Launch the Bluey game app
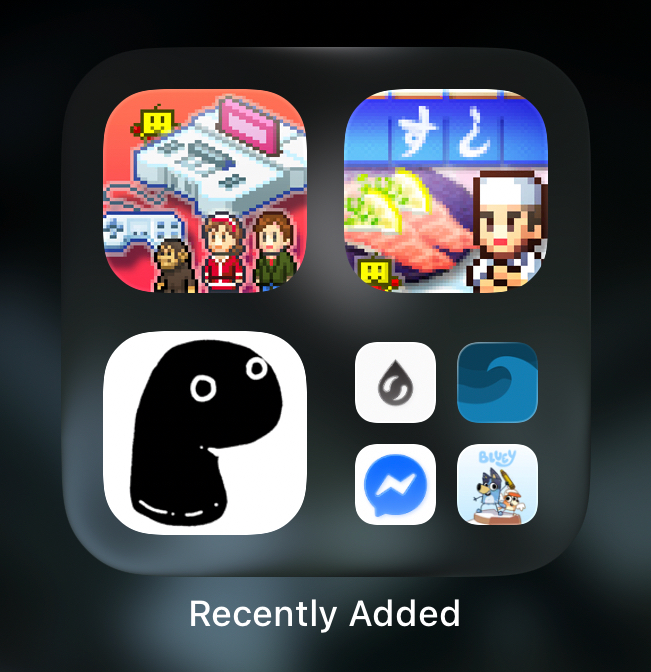Viewport: 651px width, 672px height. [497, 484]
